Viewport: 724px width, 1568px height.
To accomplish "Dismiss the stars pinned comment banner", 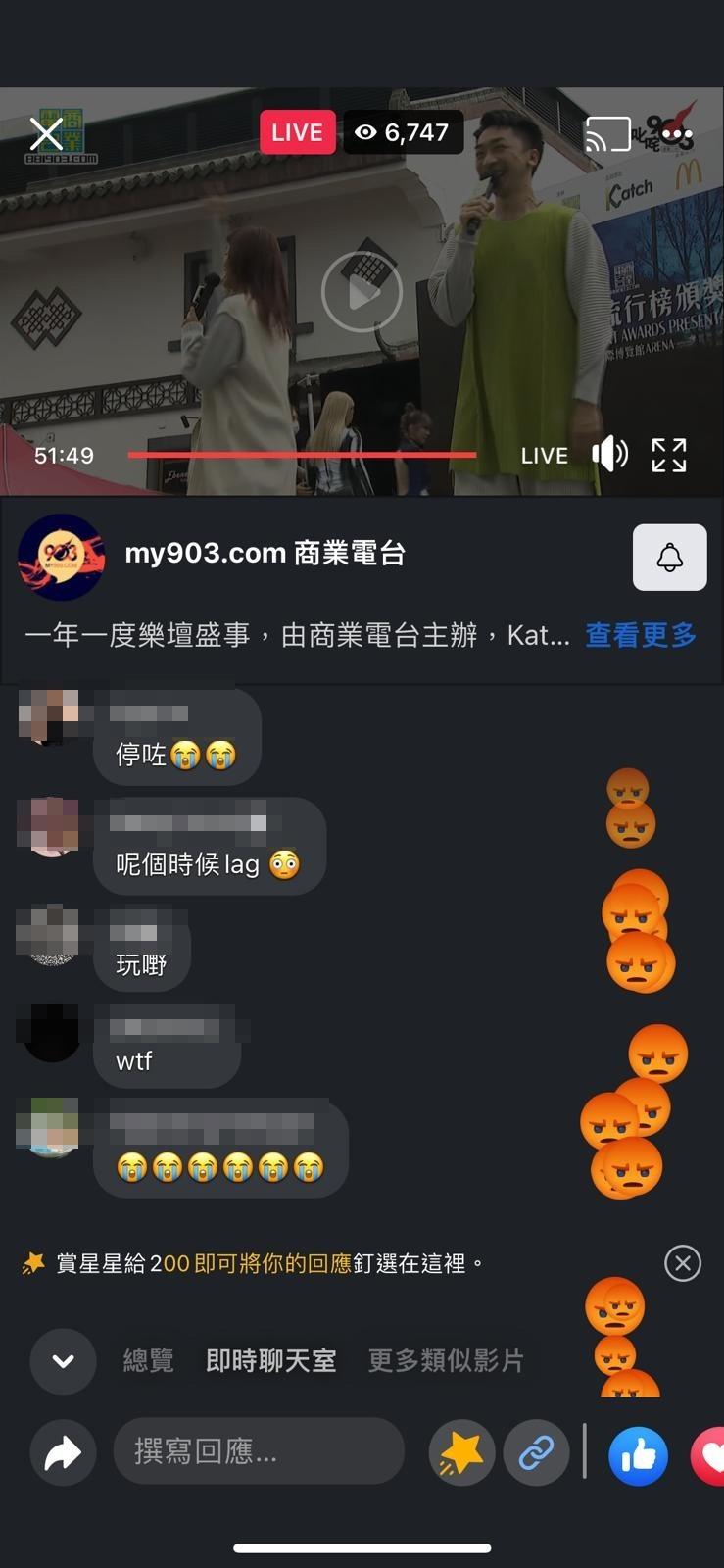I will [x=682, y=1263].
